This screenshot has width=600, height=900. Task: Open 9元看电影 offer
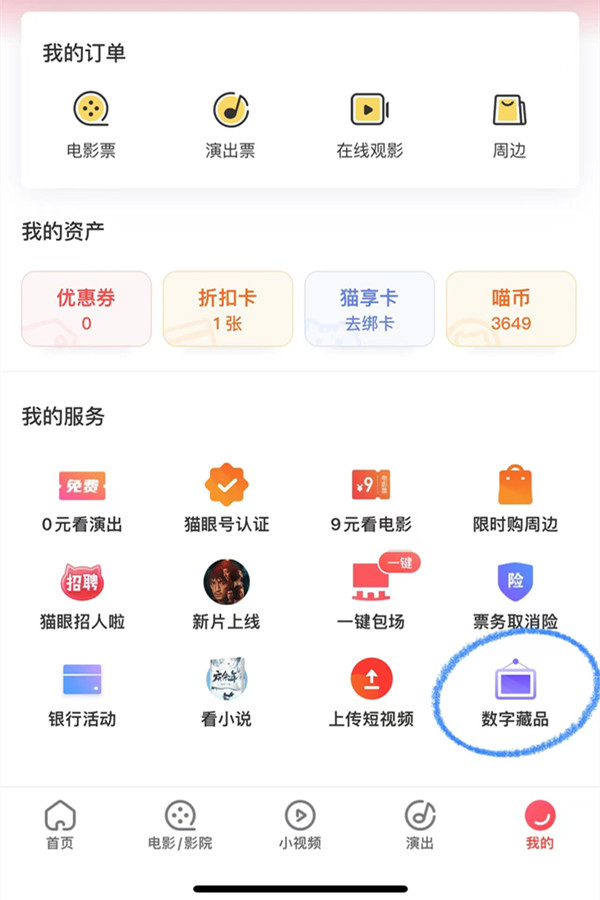point(370,500)
